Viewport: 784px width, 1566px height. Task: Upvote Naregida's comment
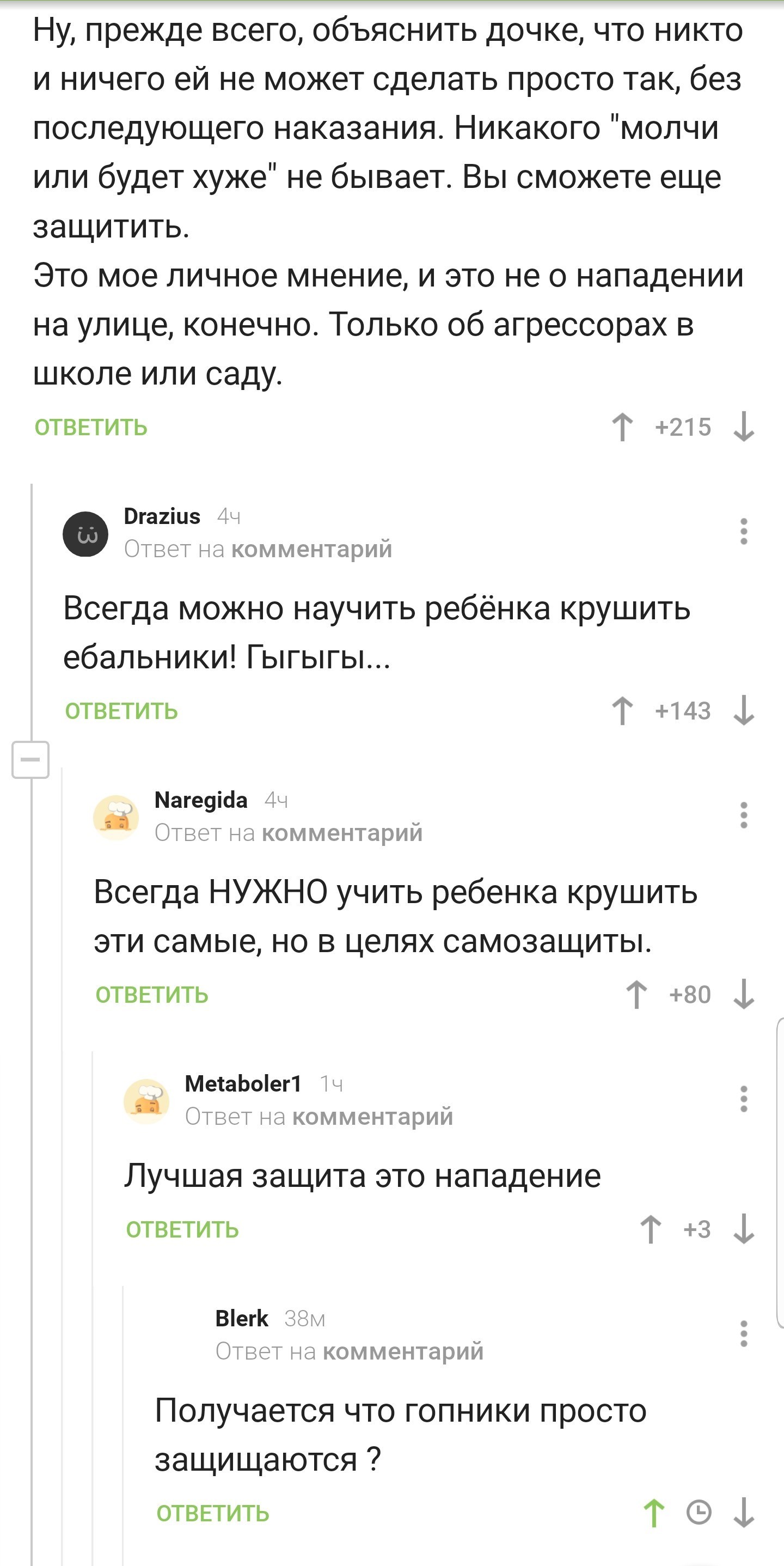point(636,995)
